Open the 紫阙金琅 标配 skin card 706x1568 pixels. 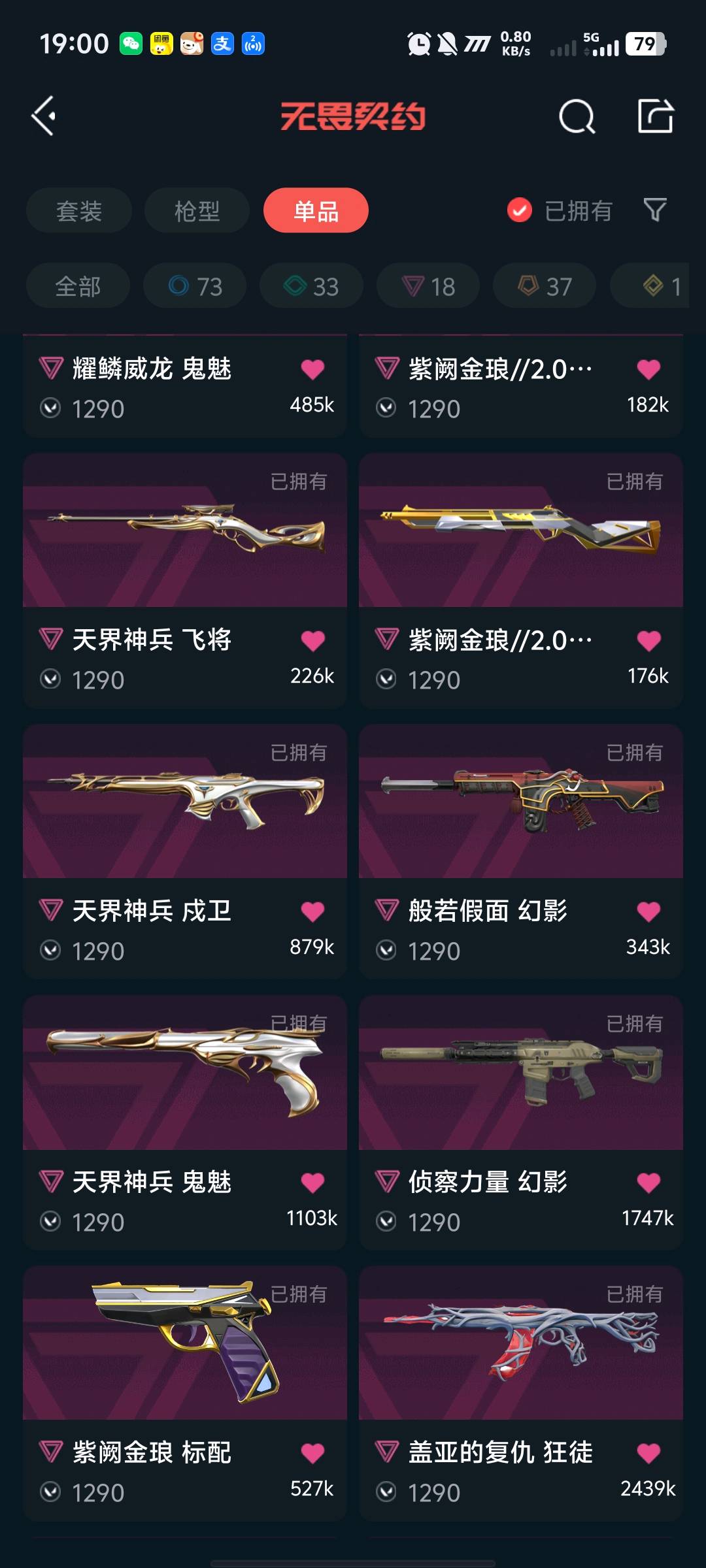(185, 1394)
